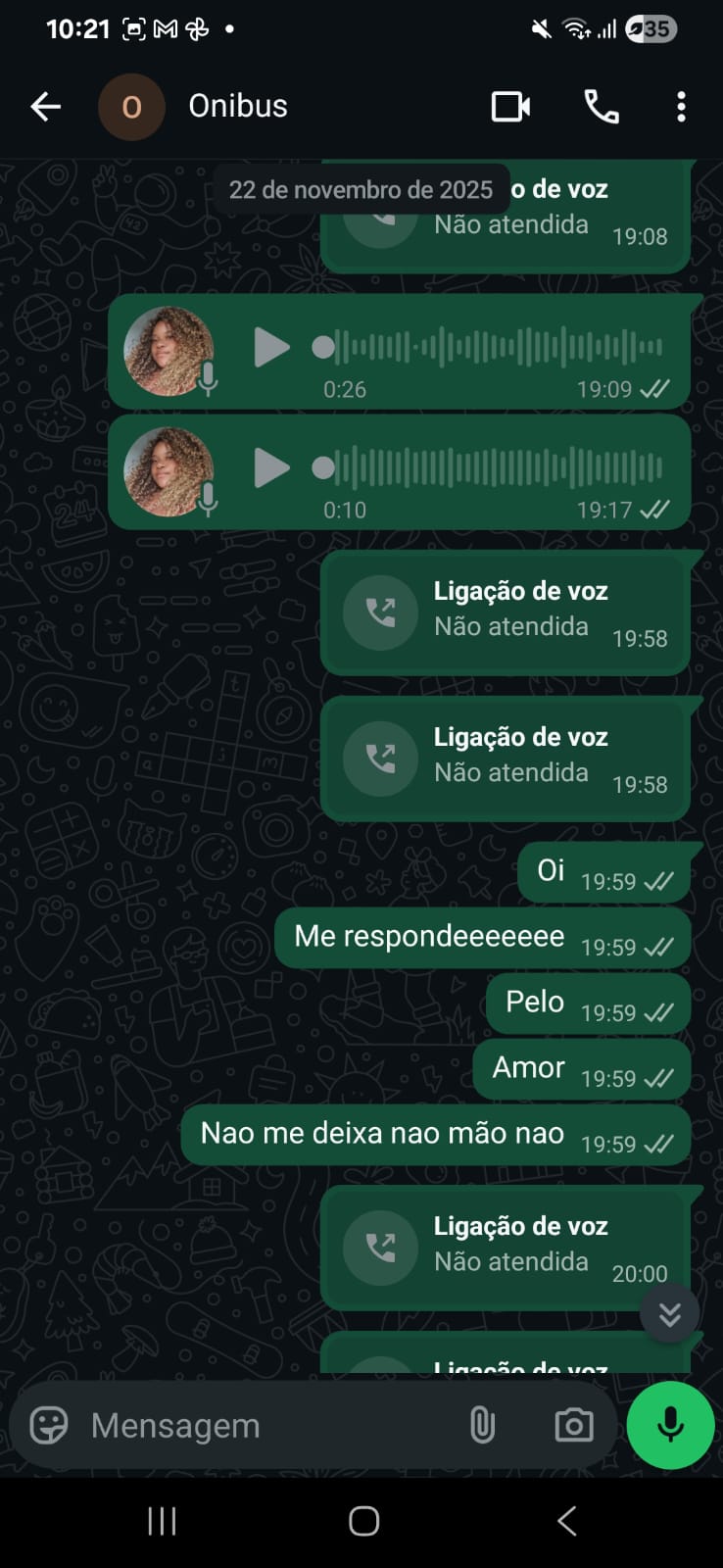Screen dimensions: 723x1568
Task: Focus the Mensagem text field
Action: pyautogui.click(x=265, y=1425)
